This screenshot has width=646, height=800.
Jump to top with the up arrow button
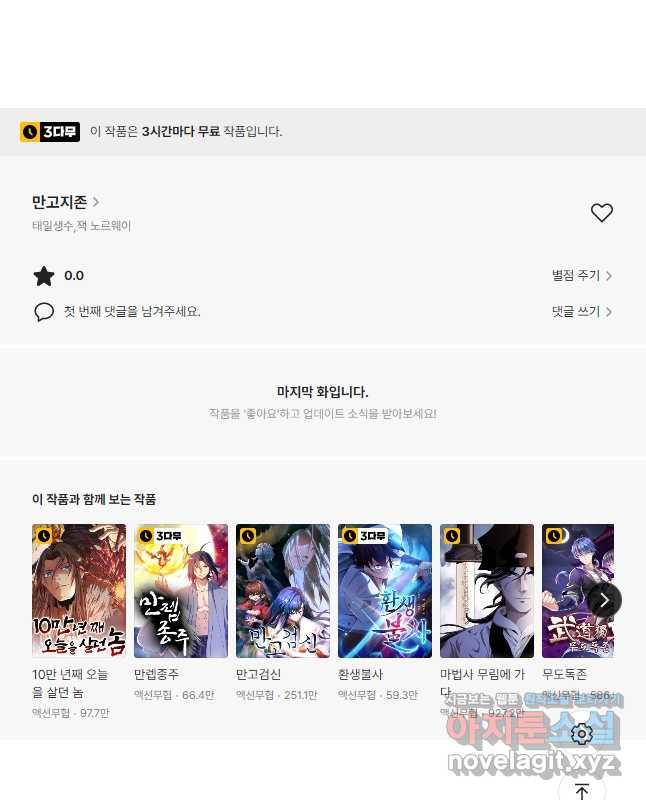(582, 789)
